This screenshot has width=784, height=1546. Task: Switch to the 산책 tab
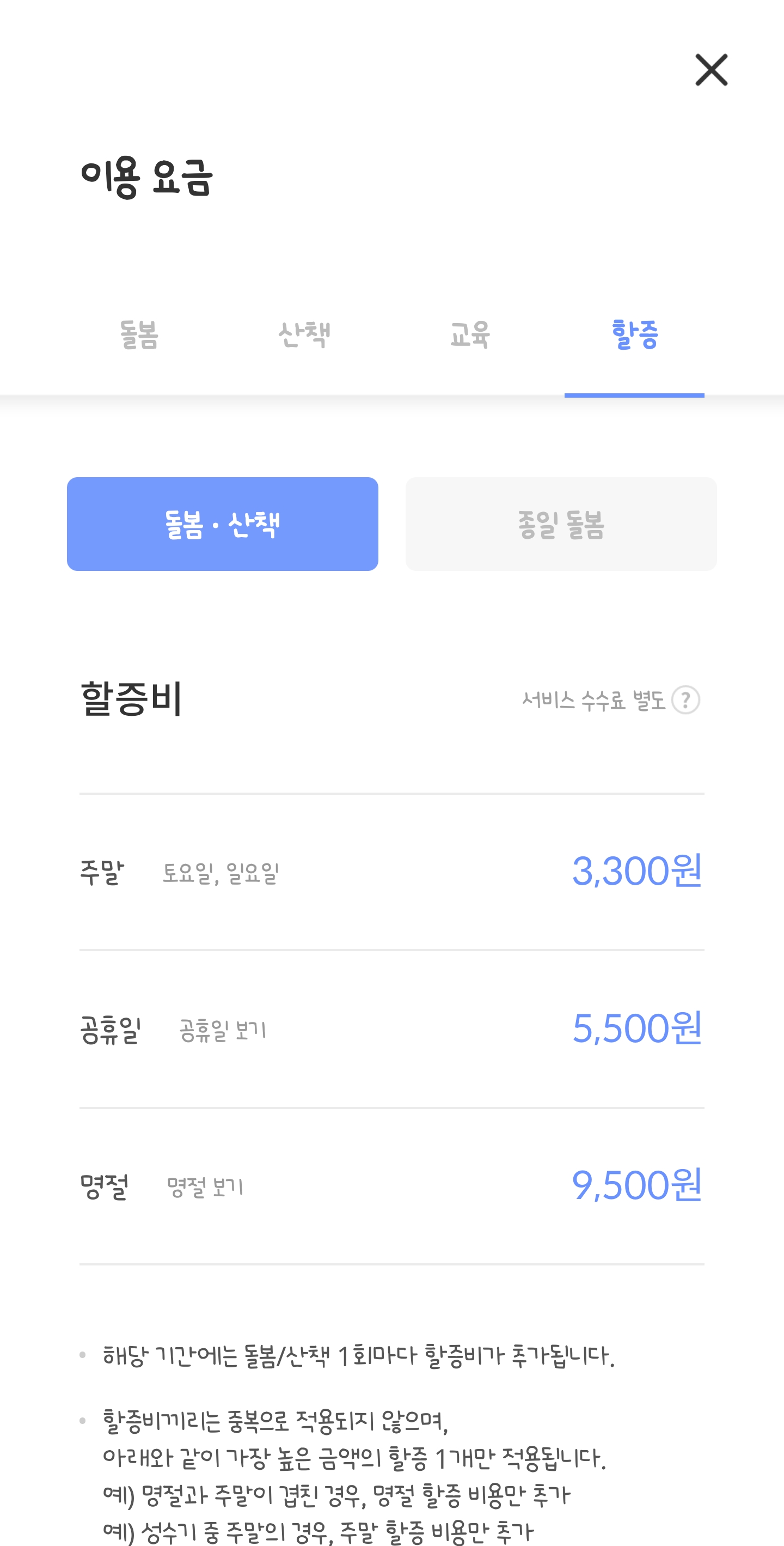304,335
